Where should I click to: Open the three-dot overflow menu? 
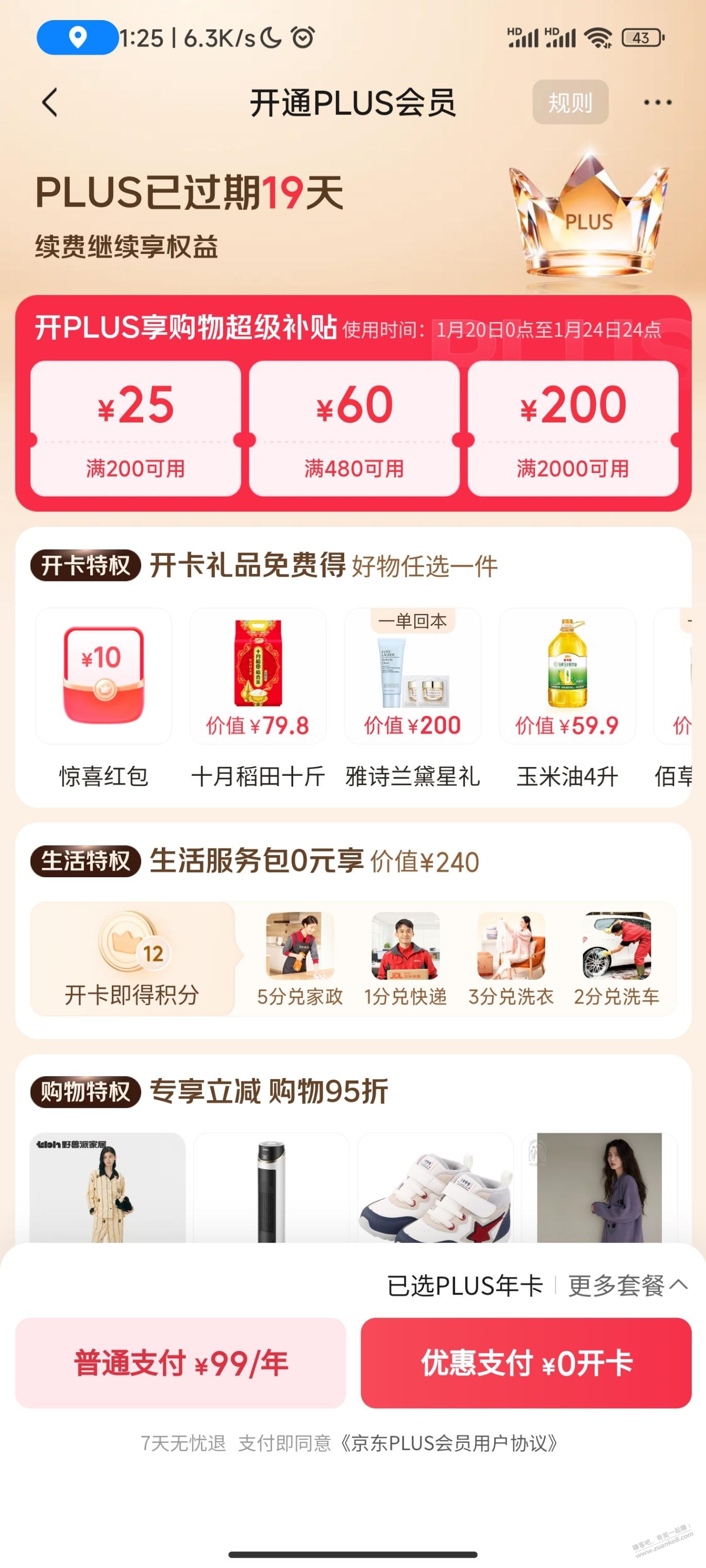coord(657,103)
